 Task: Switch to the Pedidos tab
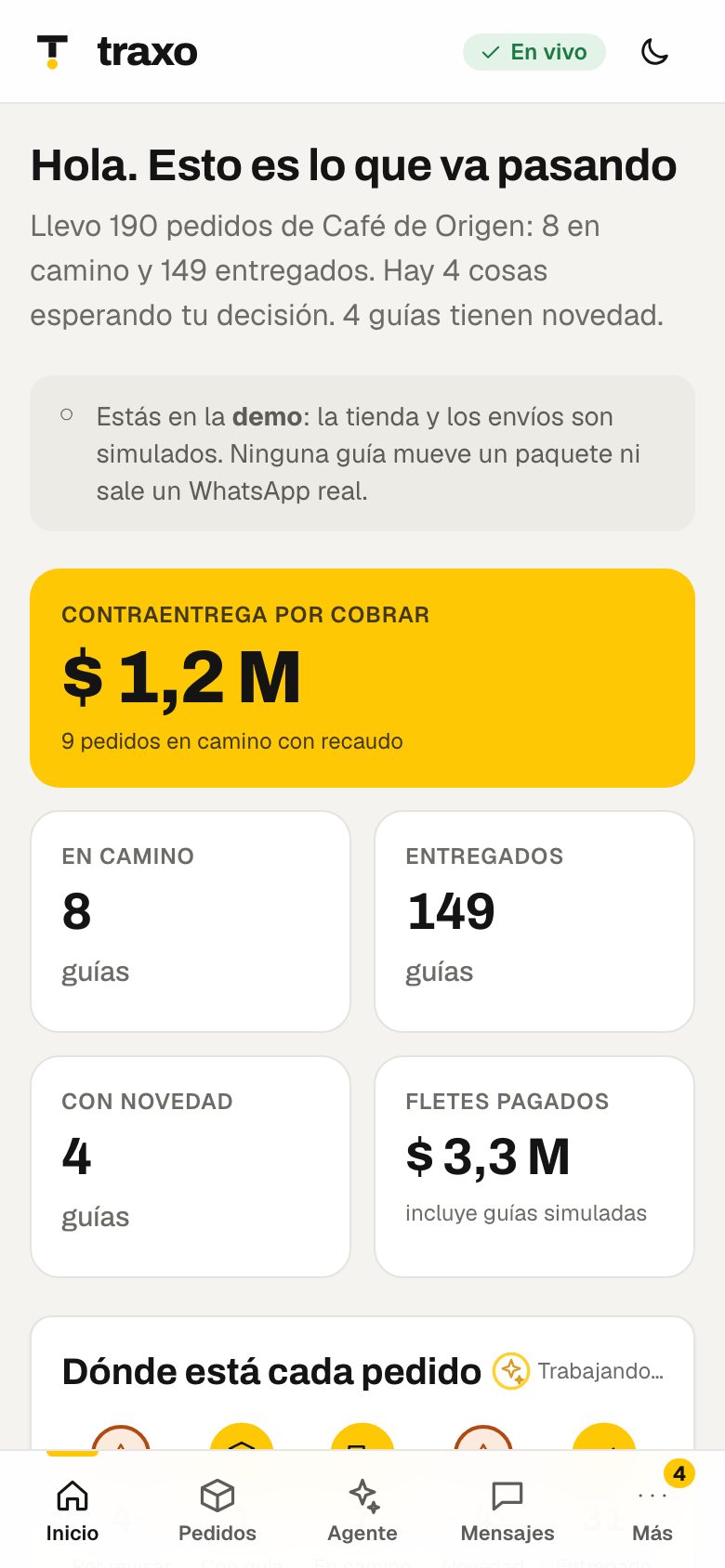(217, 1510)
